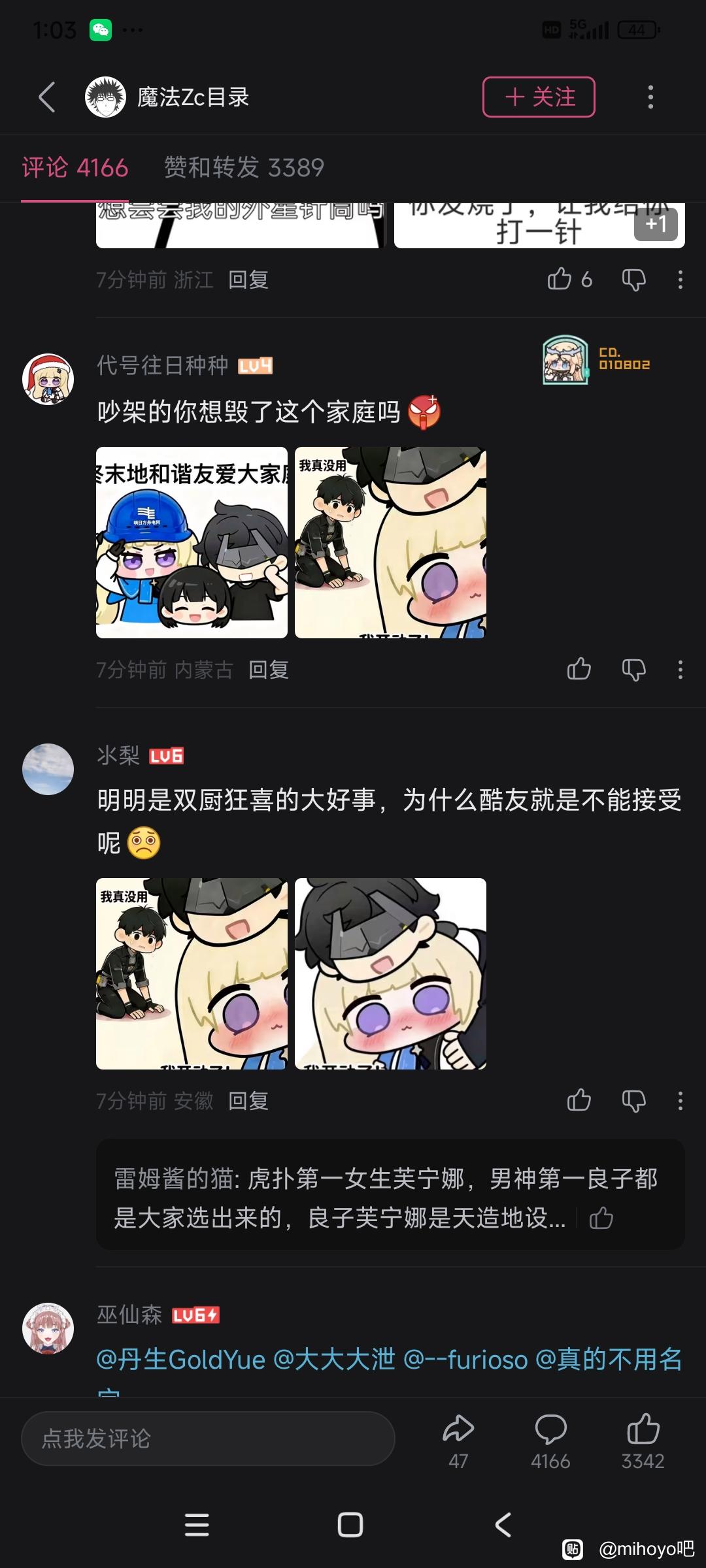This screenshot has height=1568, width=706.
Task: Open more options for 氺梨's comment
Action: point(680,1100)
